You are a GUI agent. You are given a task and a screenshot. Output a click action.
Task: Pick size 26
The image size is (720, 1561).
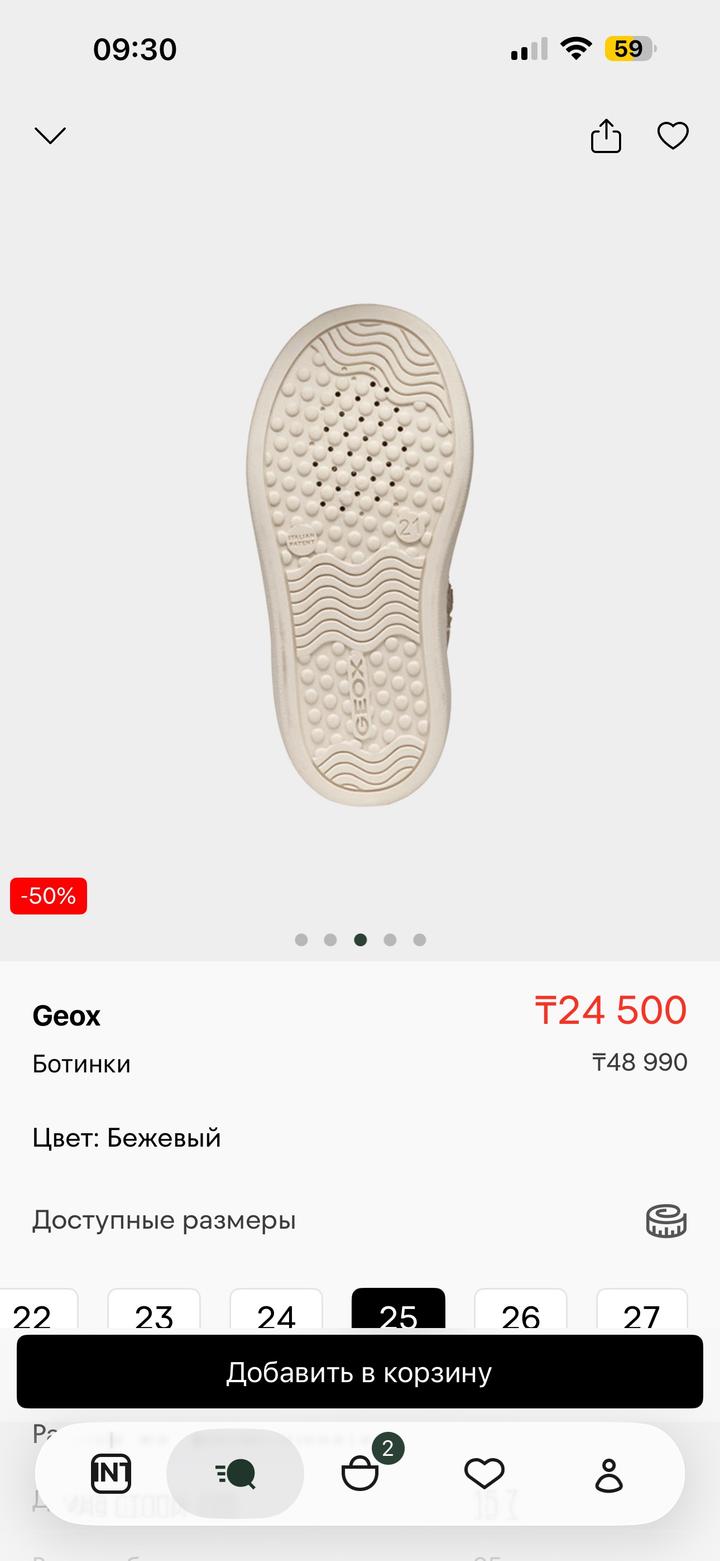(x=520, y=1311)
